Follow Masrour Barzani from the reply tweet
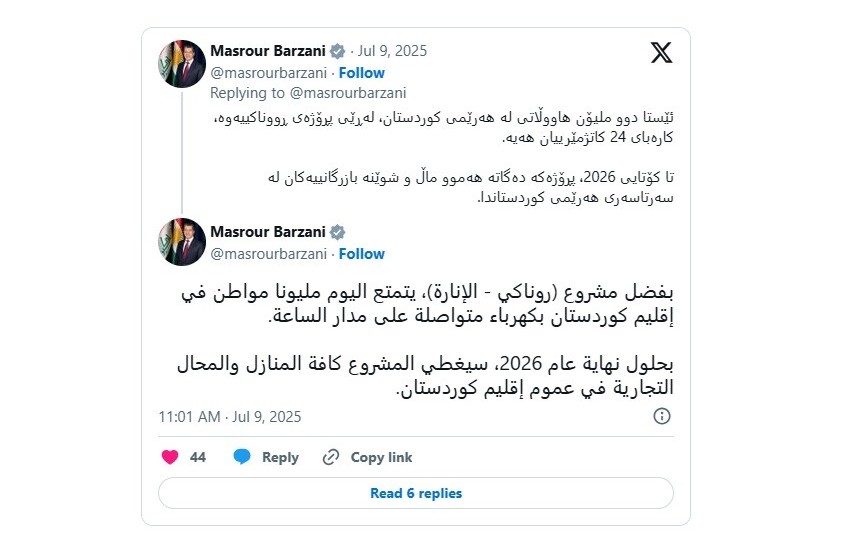The height and width of the screenshot is (557, 841). point(361,254)
